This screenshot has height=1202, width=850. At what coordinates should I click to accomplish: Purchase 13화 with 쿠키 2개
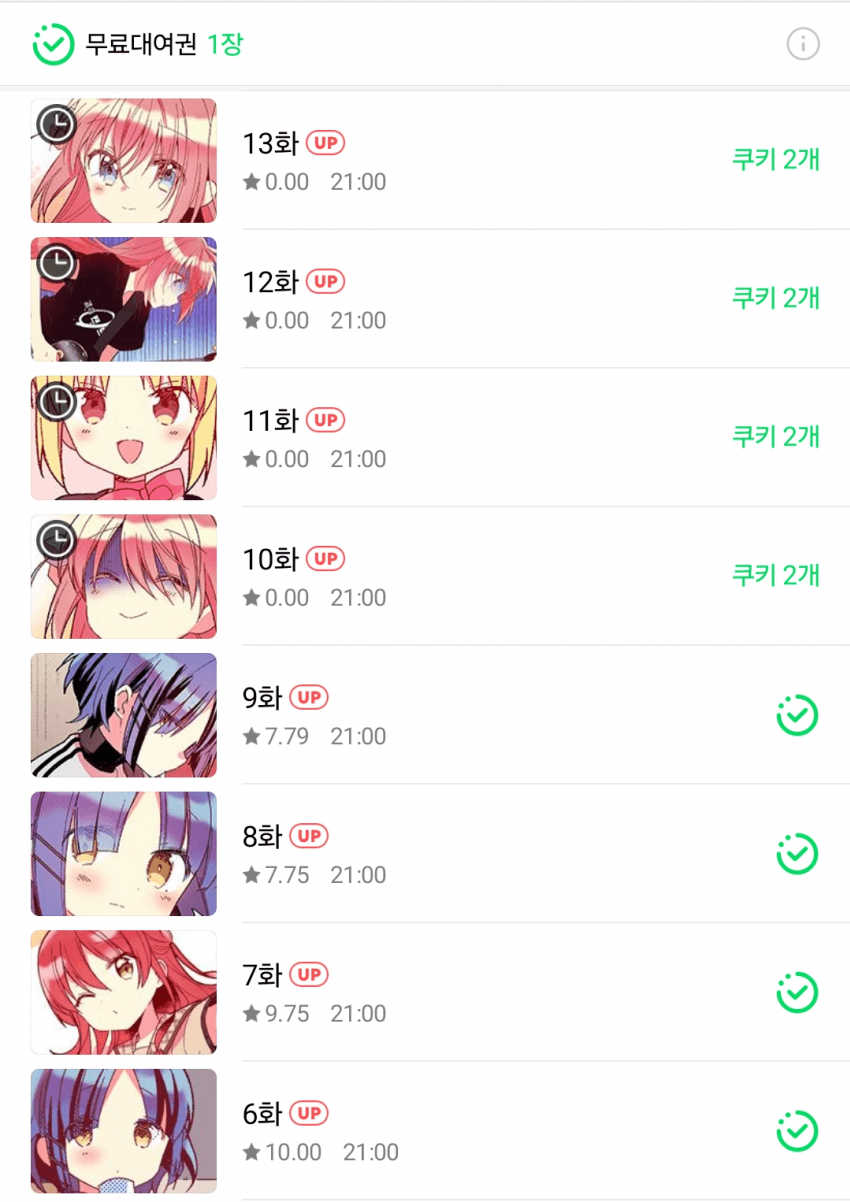click(x=776, y=160)
